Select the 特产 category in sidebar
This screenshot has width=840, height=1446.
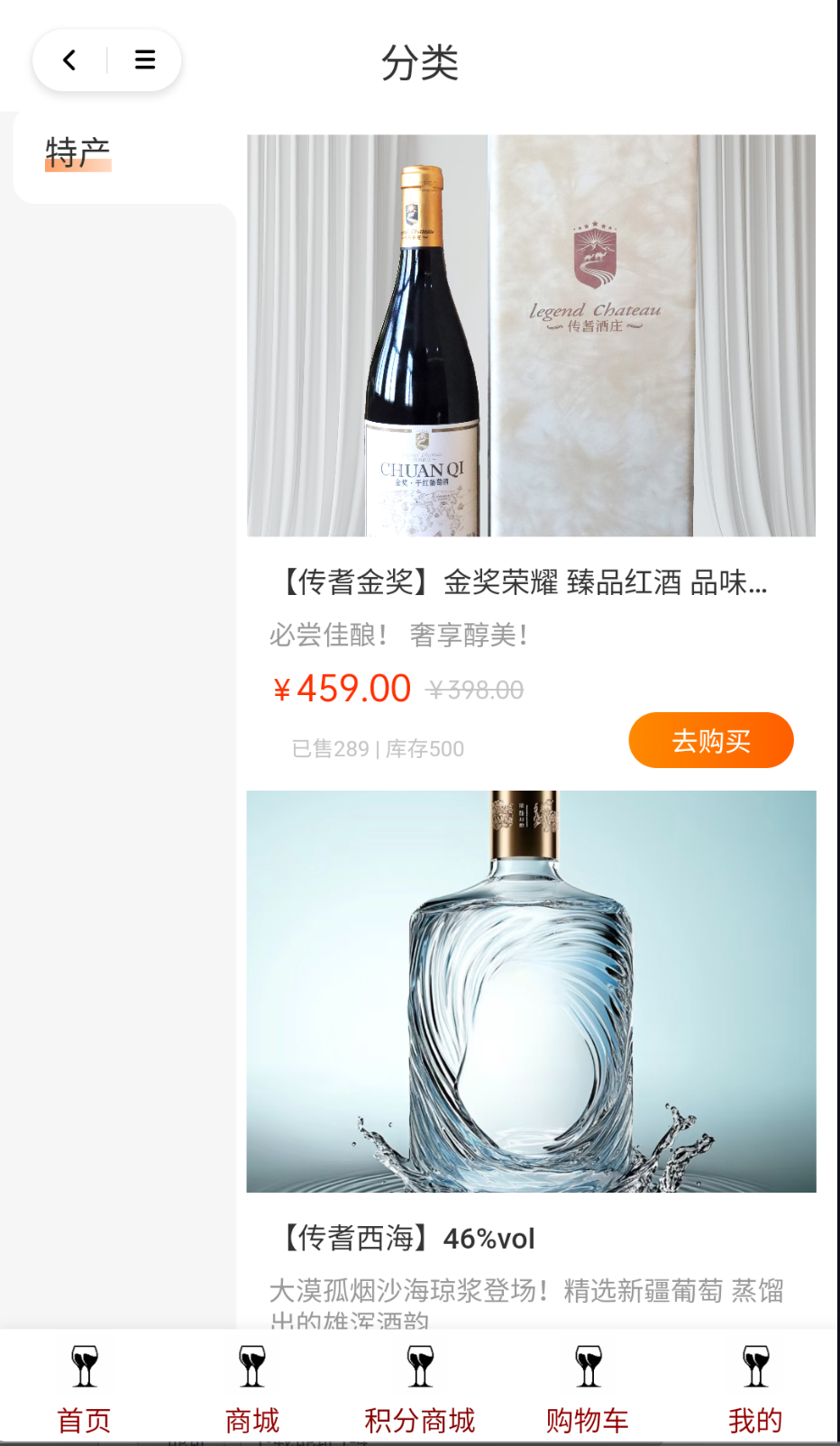[x=79, y=153]
